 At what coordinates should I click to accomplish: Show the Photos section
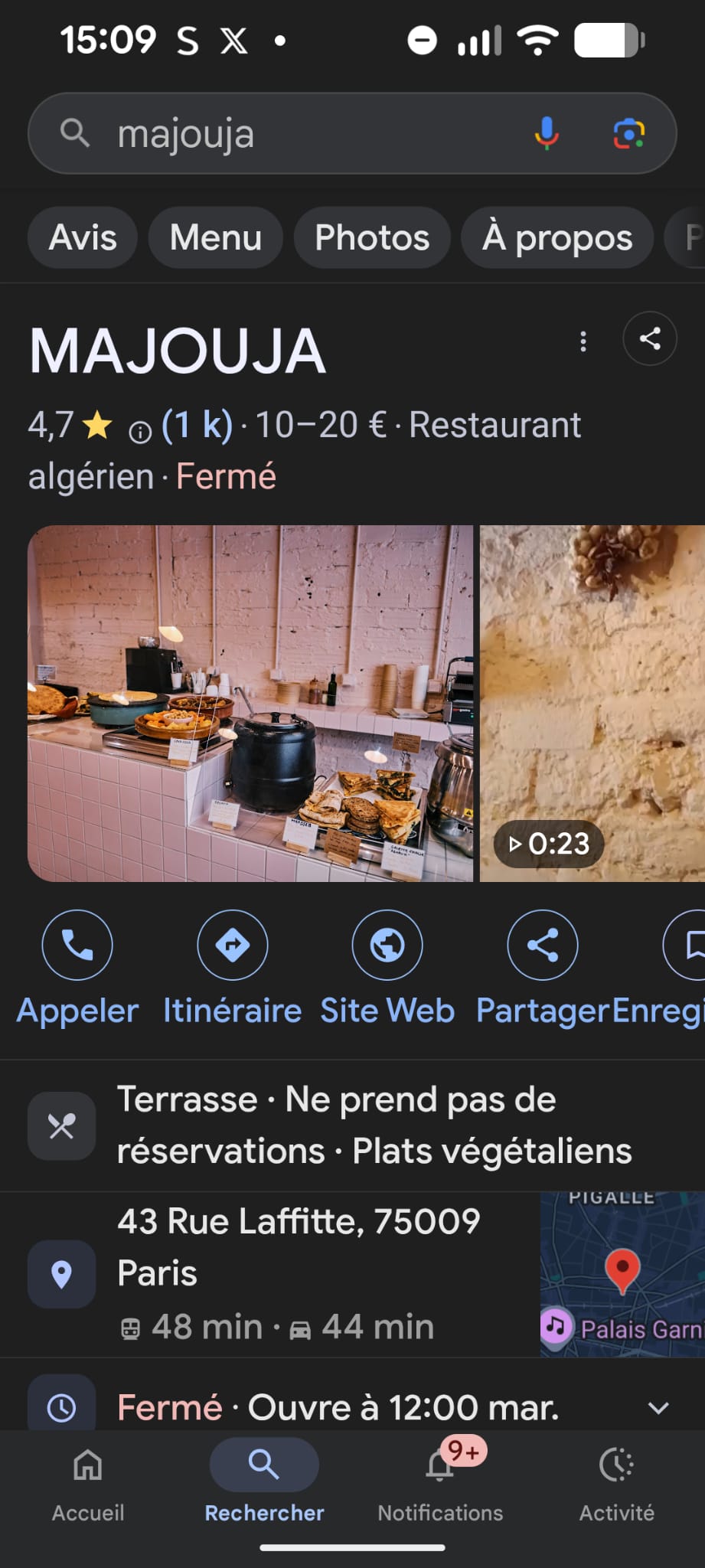tap(372, 237)
